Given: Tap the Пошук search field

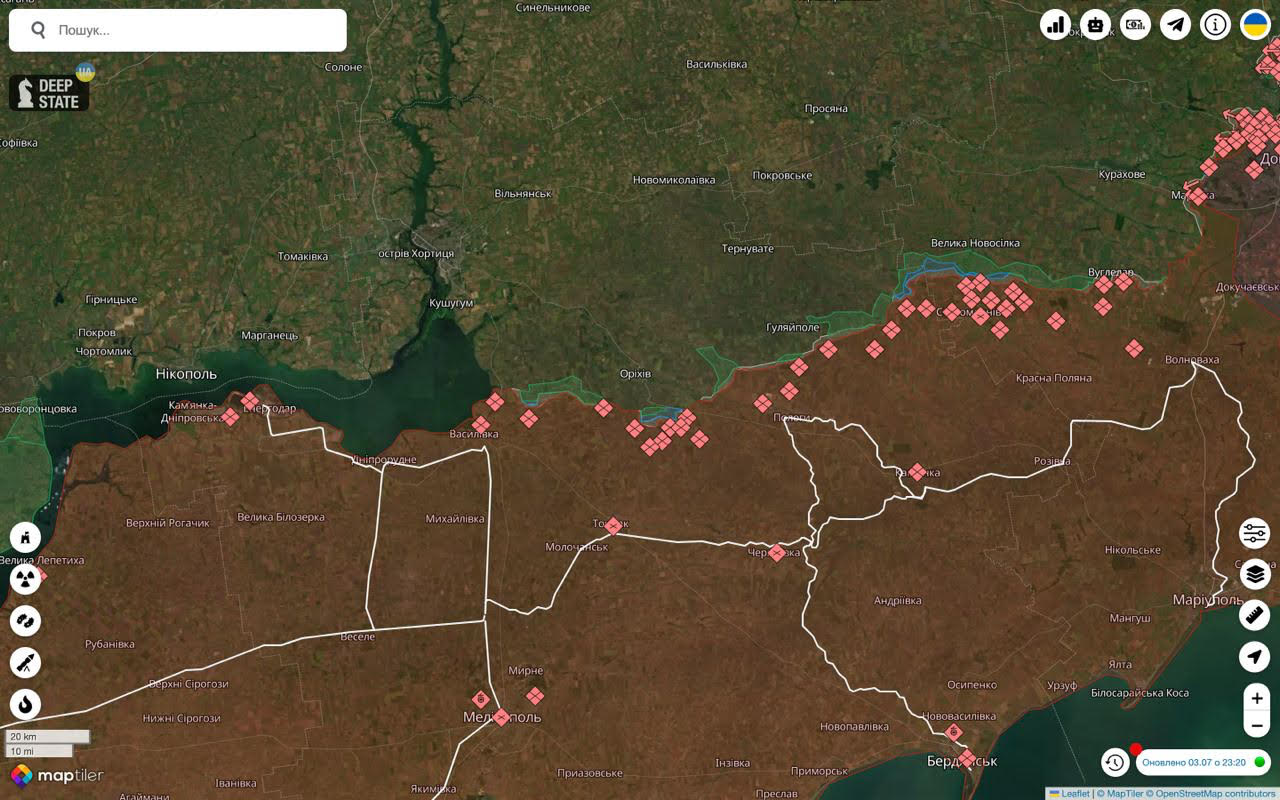Looking at the screenshot, I should (190, 30).
